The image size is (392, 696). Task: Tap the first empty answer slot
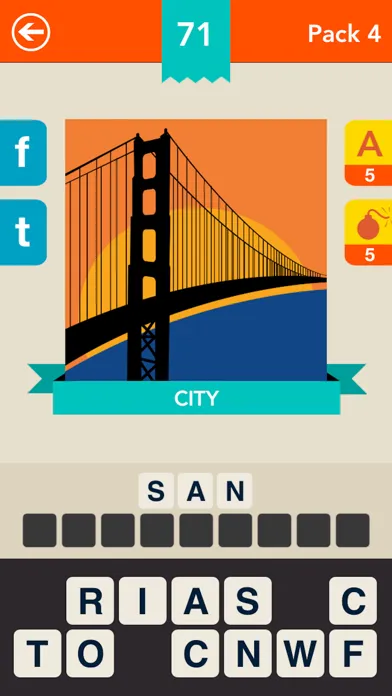coord(40,530)
